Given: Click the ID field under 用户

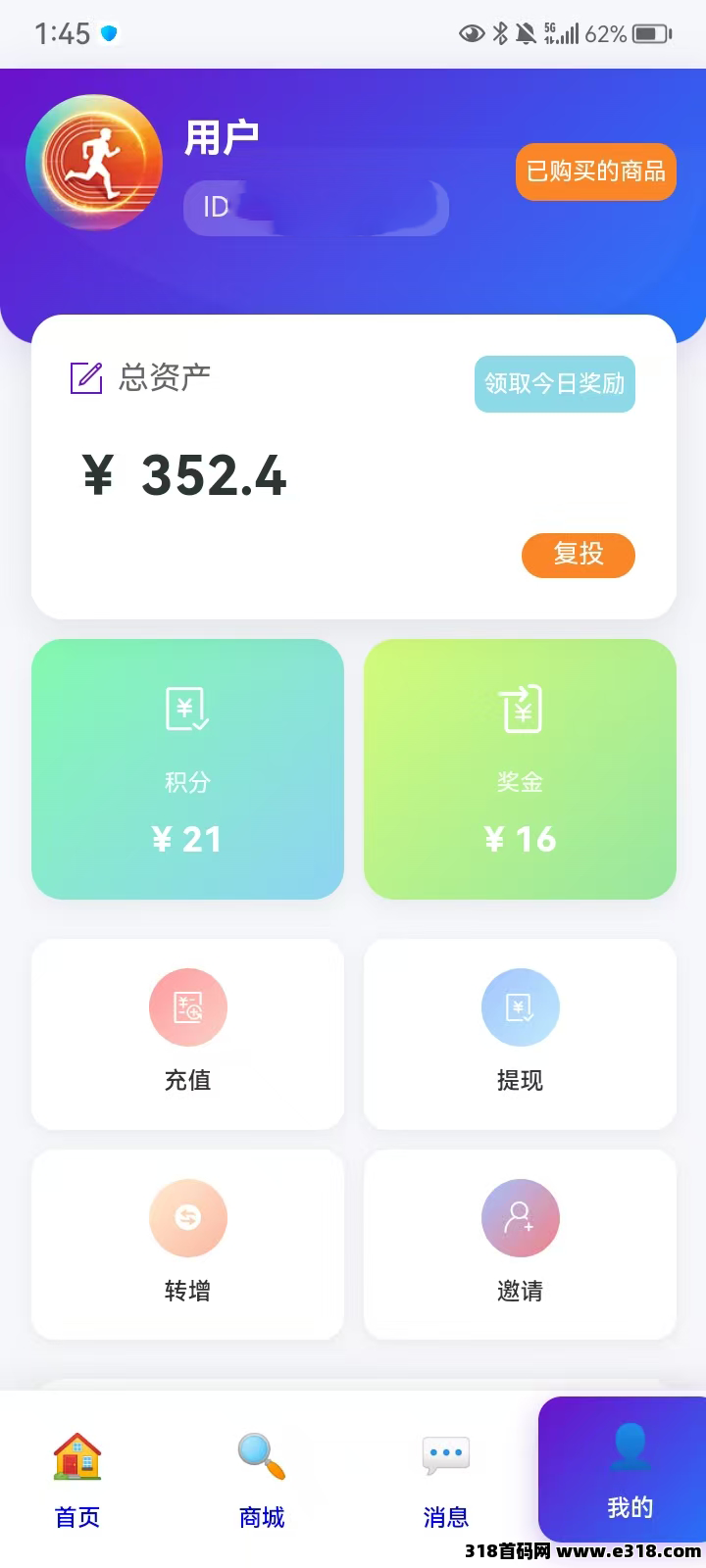Looking at the screenshot, I should point(314,207).
